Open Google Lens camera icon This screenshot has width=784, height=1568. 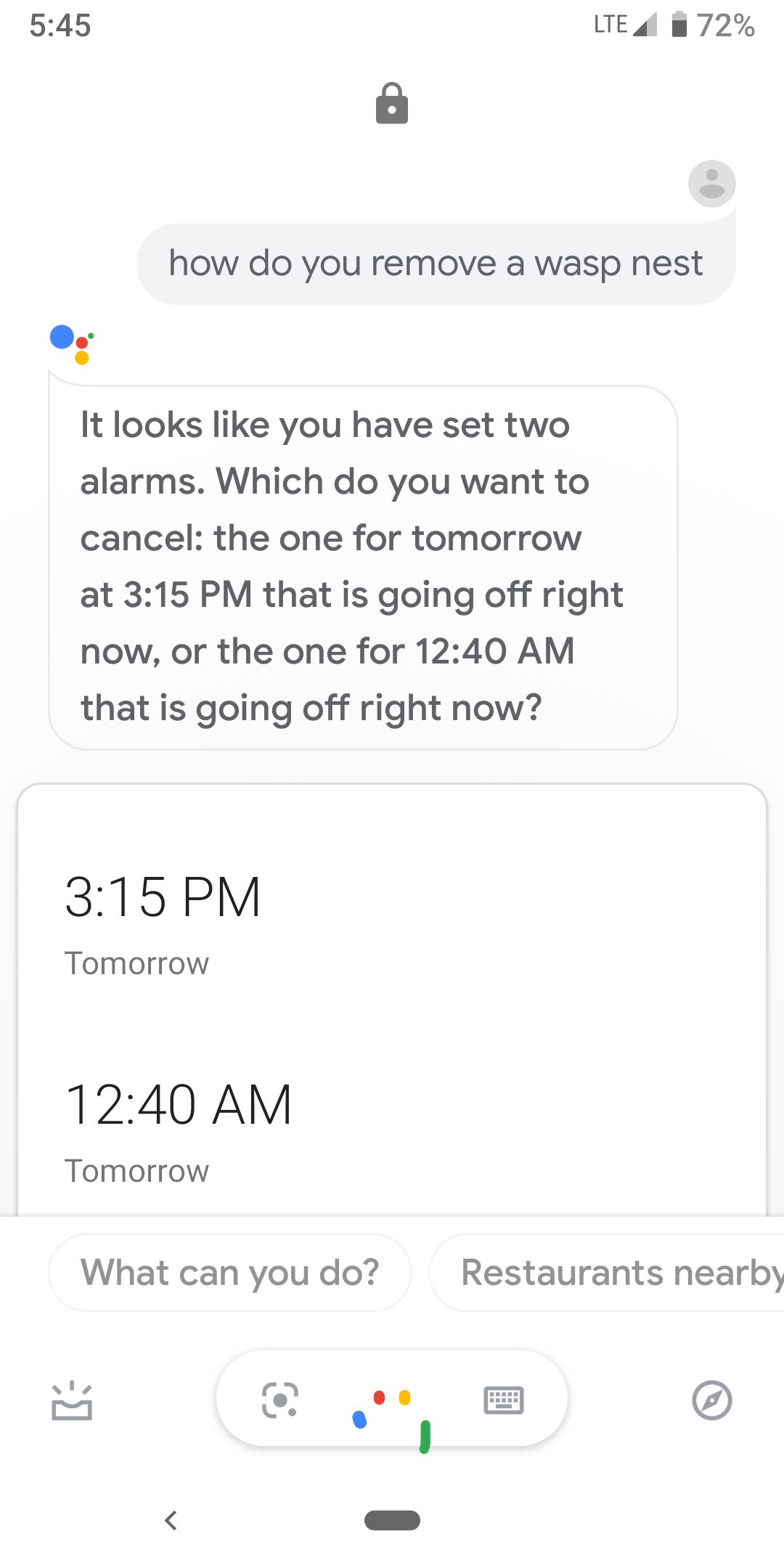(x=280, y=1399)
